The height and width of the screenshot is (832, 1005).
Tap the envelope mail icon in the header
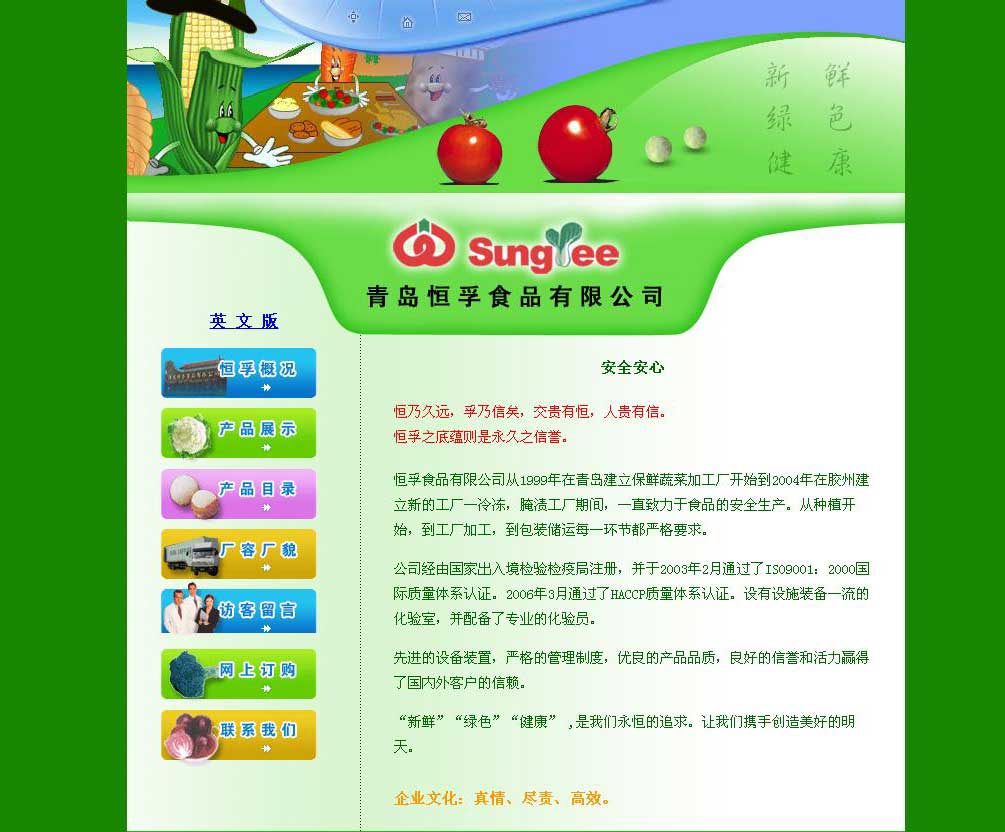[464, 17]
